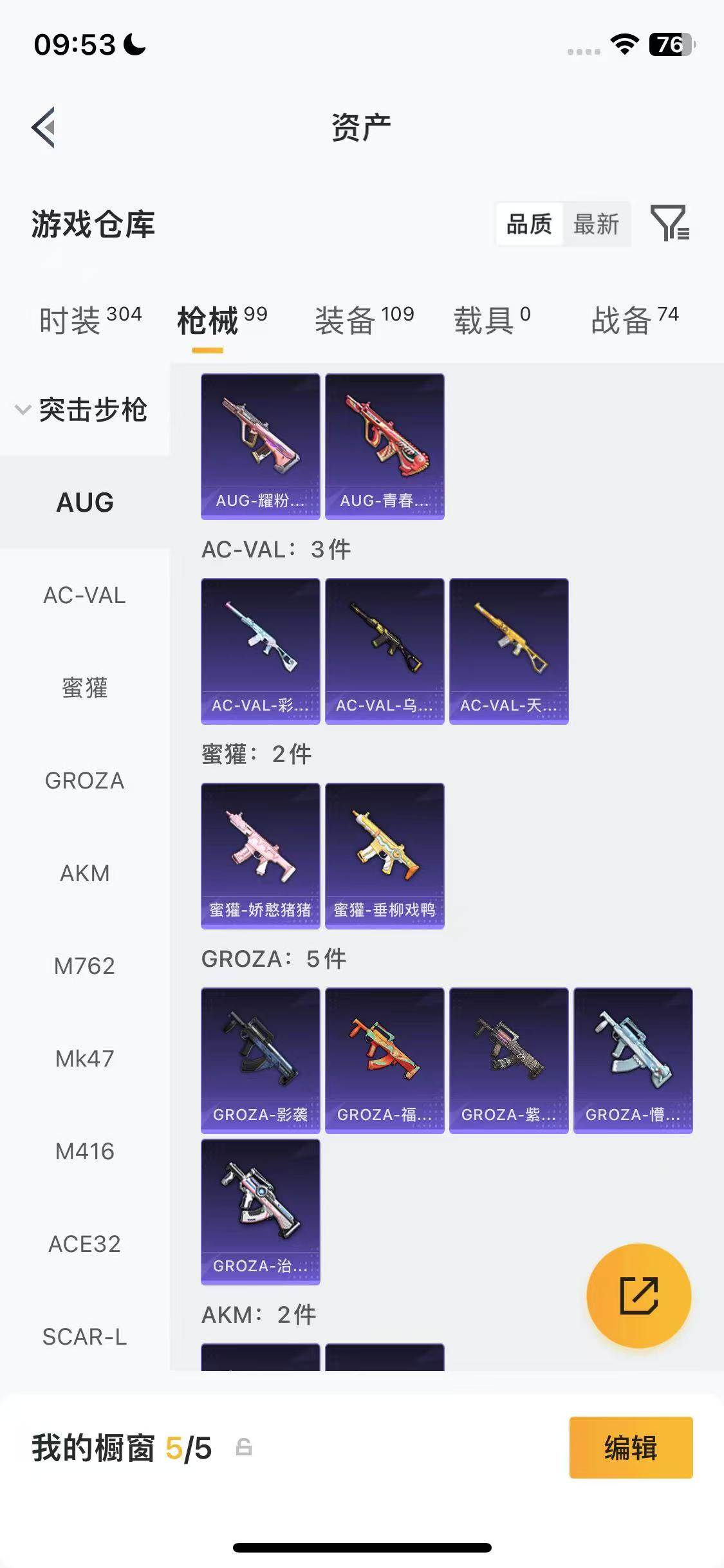Viewport: 724px width, 1568px height.
Task: Switch to the 时装 tab
Action: 90,320
